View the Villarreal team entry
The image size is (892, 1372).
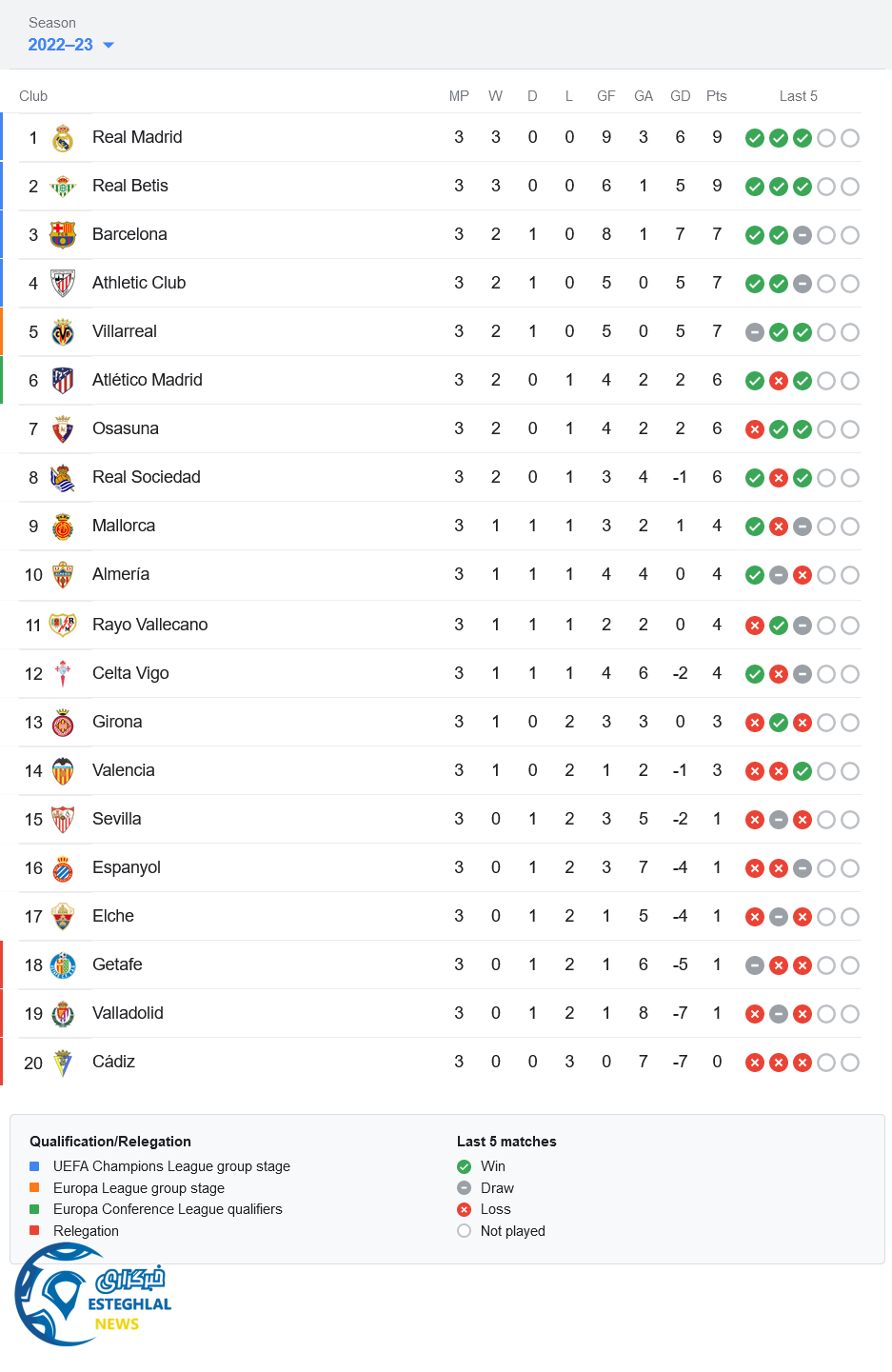tap(125, 331)
